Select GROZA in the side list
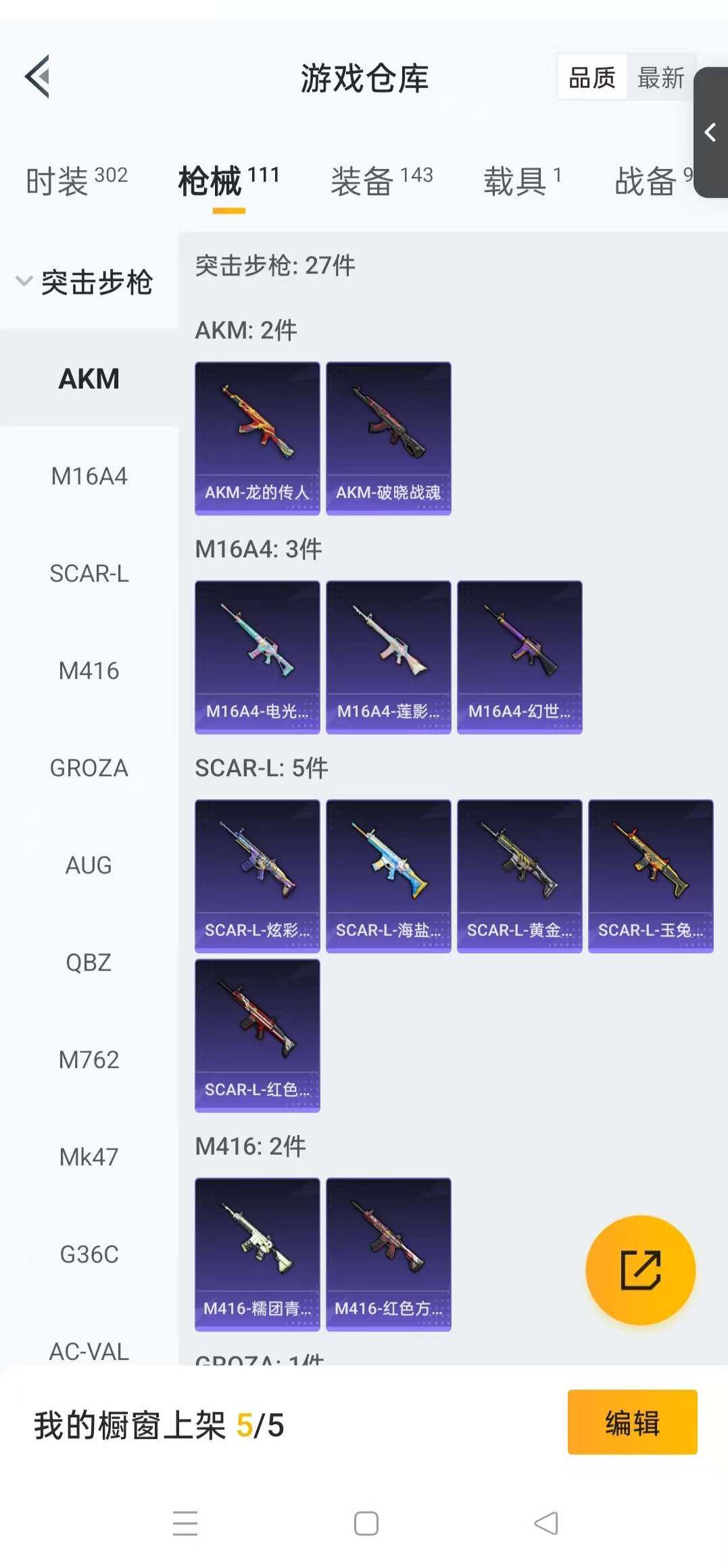 click(89, 768)
